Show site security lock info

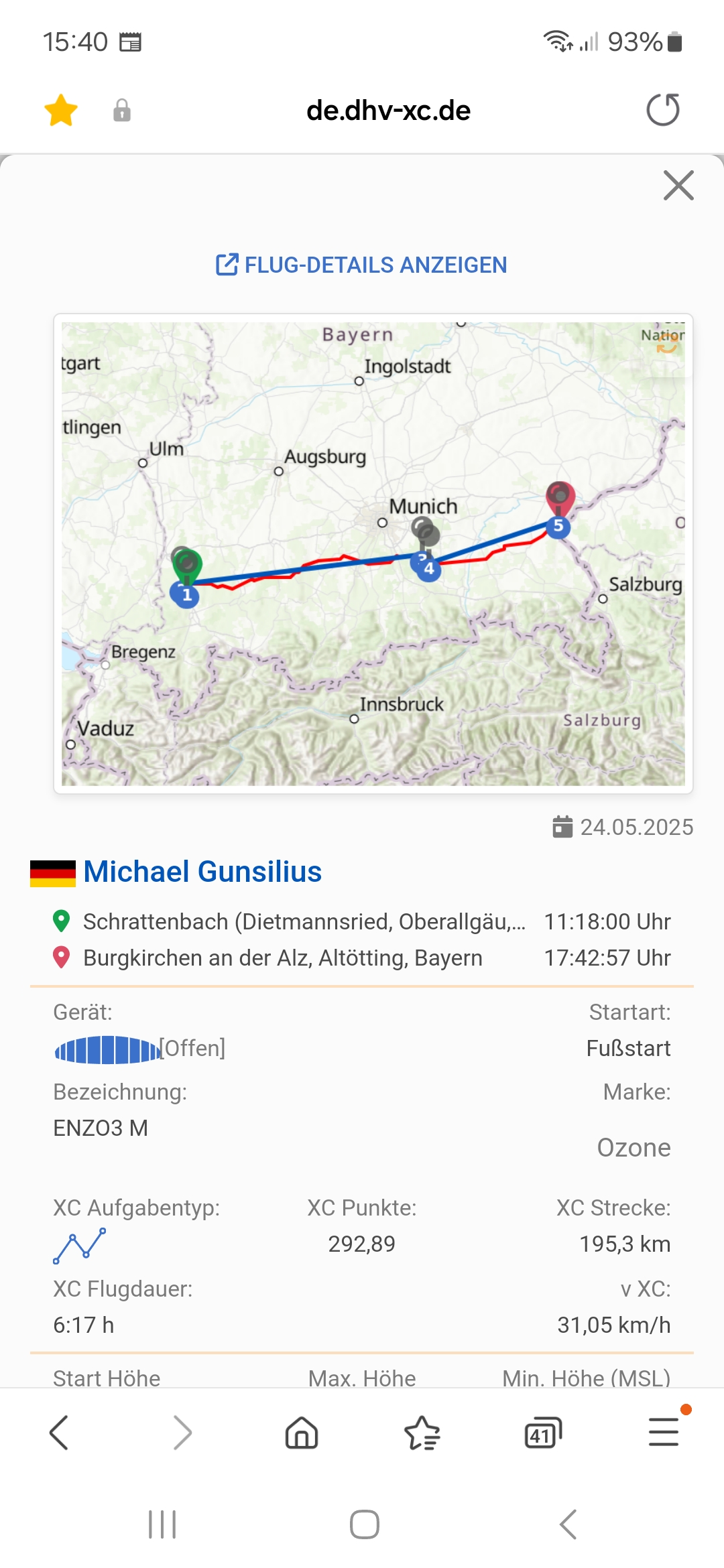(122, 111)
